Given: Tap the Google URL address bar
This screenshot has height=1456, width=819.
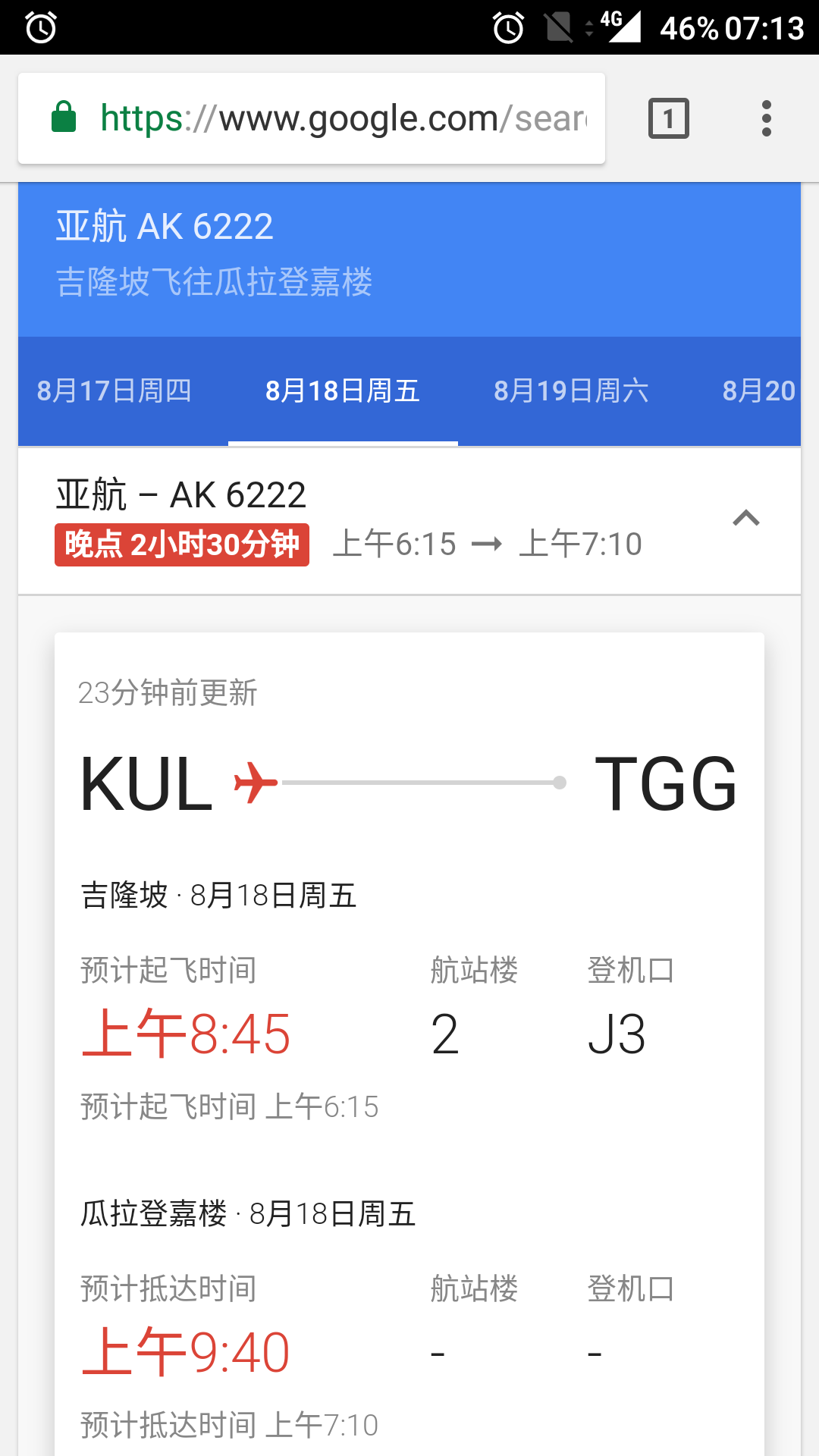Looking at the screenshot, I should click(312, 118).
